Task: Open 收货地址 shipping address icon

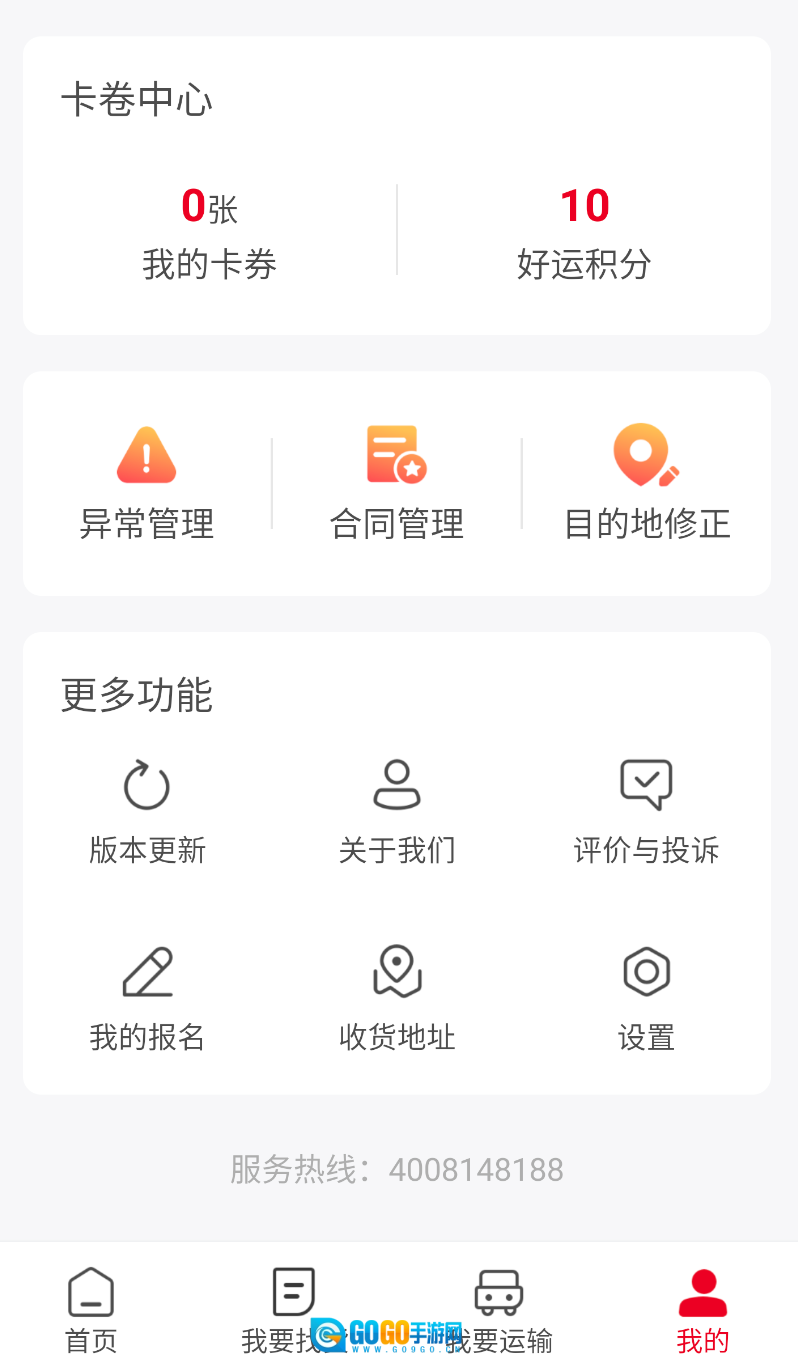Action: (x=396, y=970)
